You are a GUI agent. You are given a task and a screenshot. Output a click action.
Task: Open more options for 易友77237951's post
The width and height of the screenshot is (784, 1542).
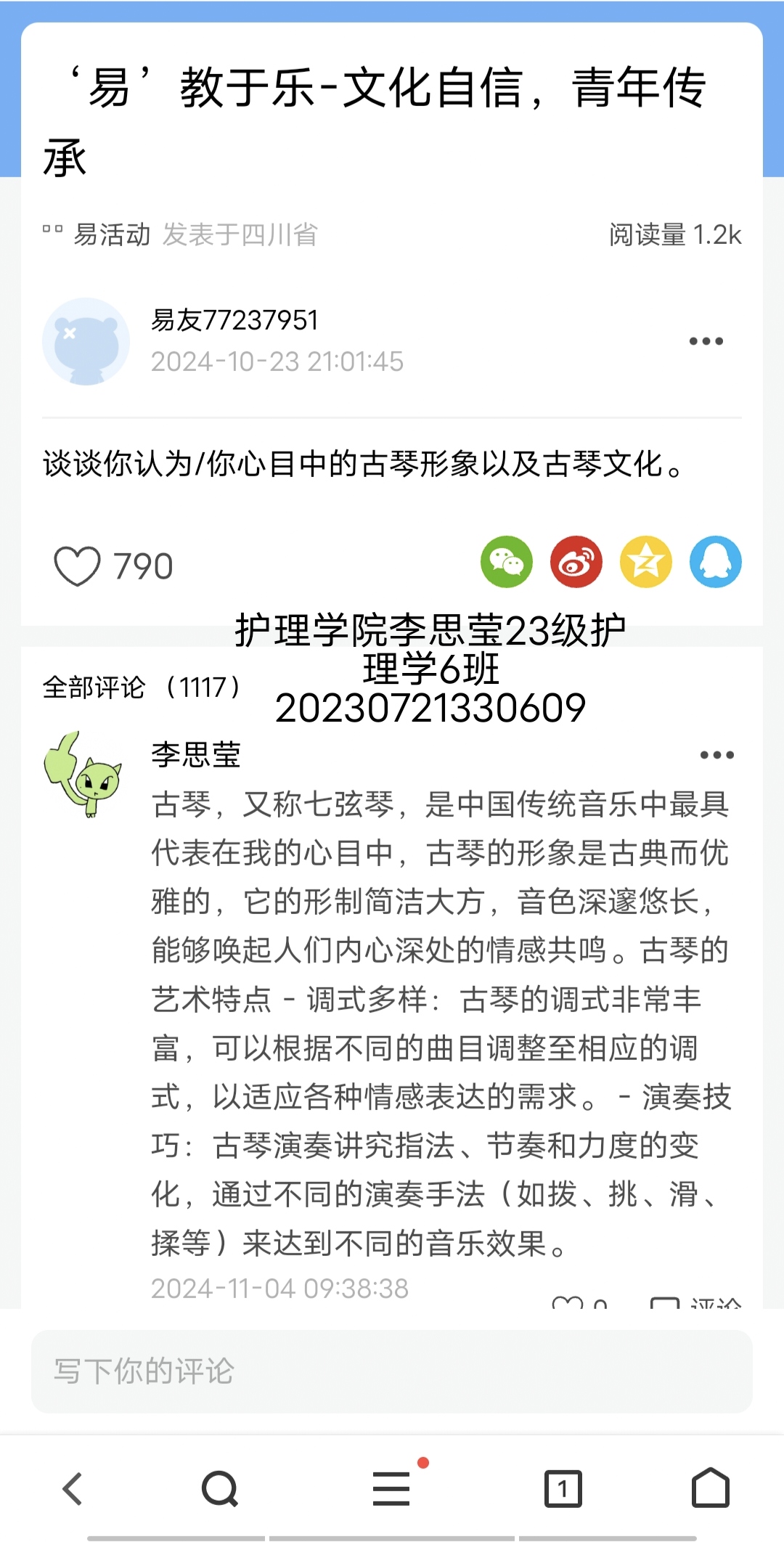[x=706, y=341]
